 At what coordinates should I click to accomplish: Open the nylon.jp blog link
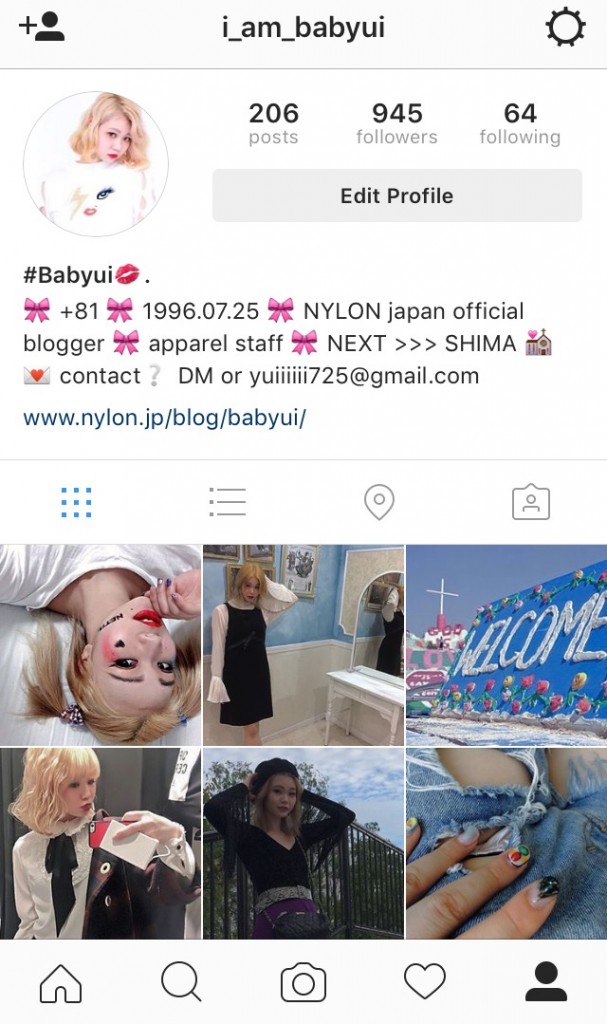tap(164, 417)
